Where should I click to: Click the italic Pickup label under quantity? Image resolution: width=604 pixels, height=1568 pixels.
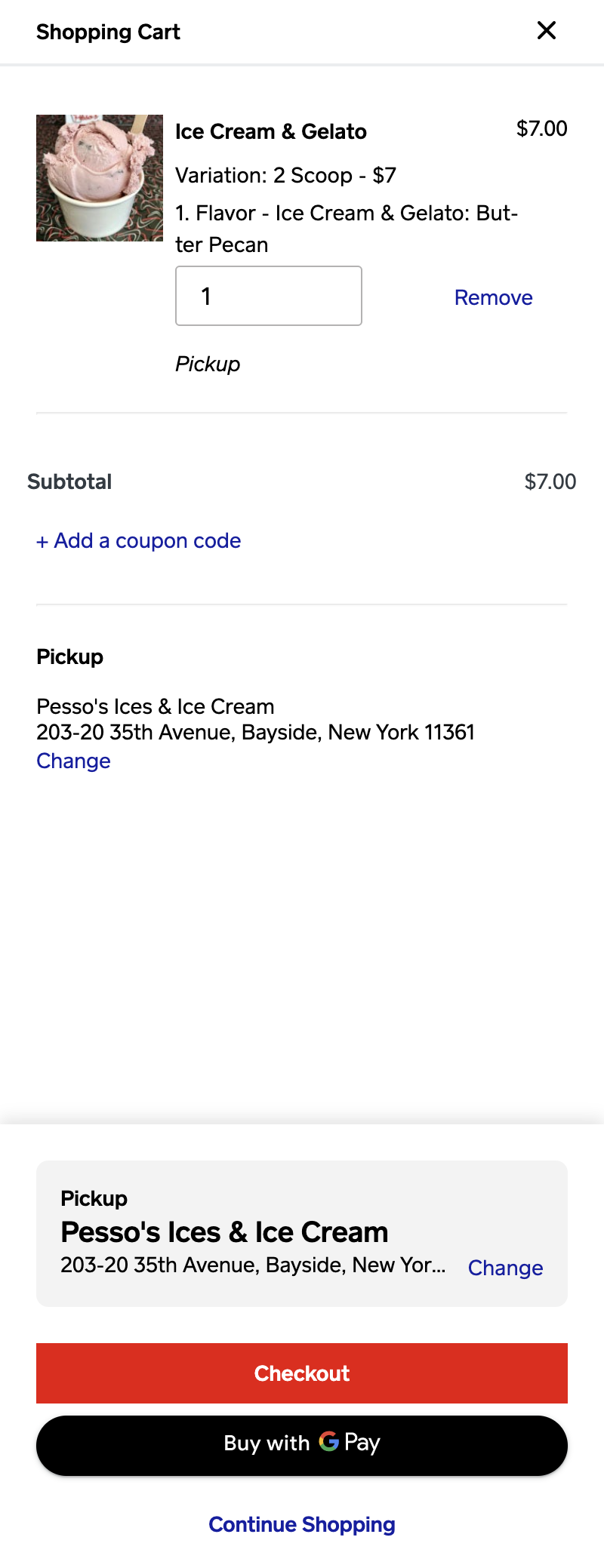tap(208, 364)
